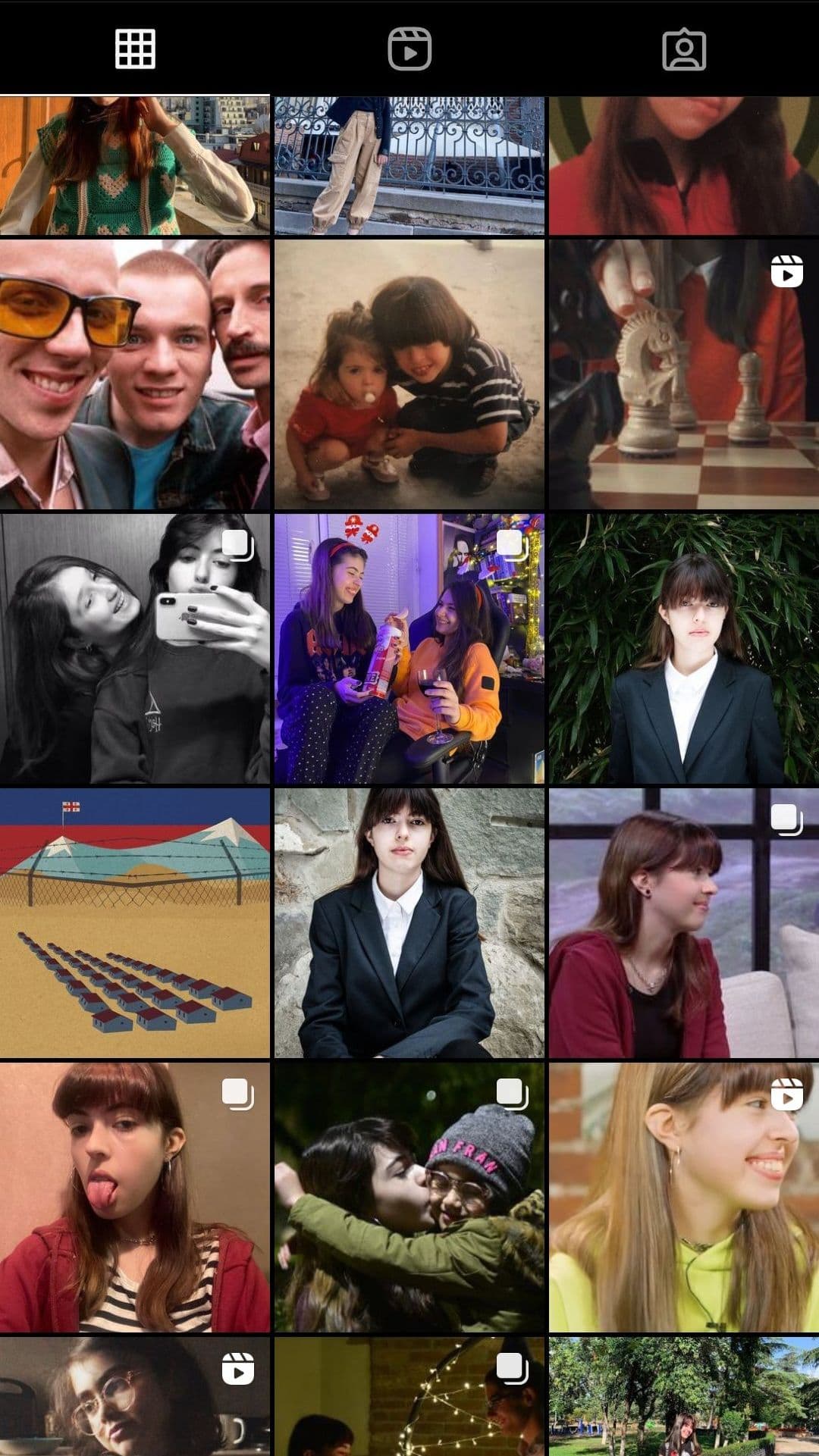Switch to the Reels tab
This screenshot has width=819, height=1456.
tap(409, 49)
